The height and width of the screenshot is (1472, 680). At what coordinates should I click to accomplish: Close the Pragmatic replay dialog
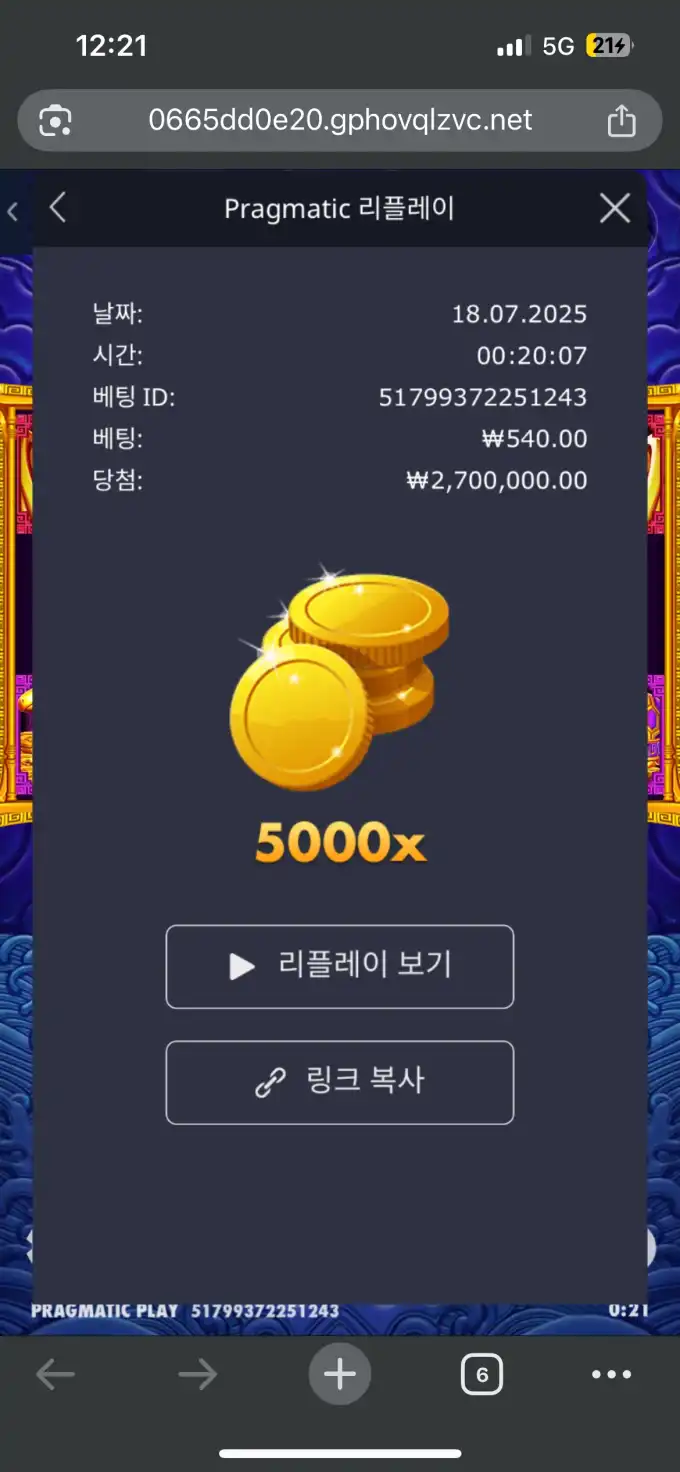tap(614, 208)
